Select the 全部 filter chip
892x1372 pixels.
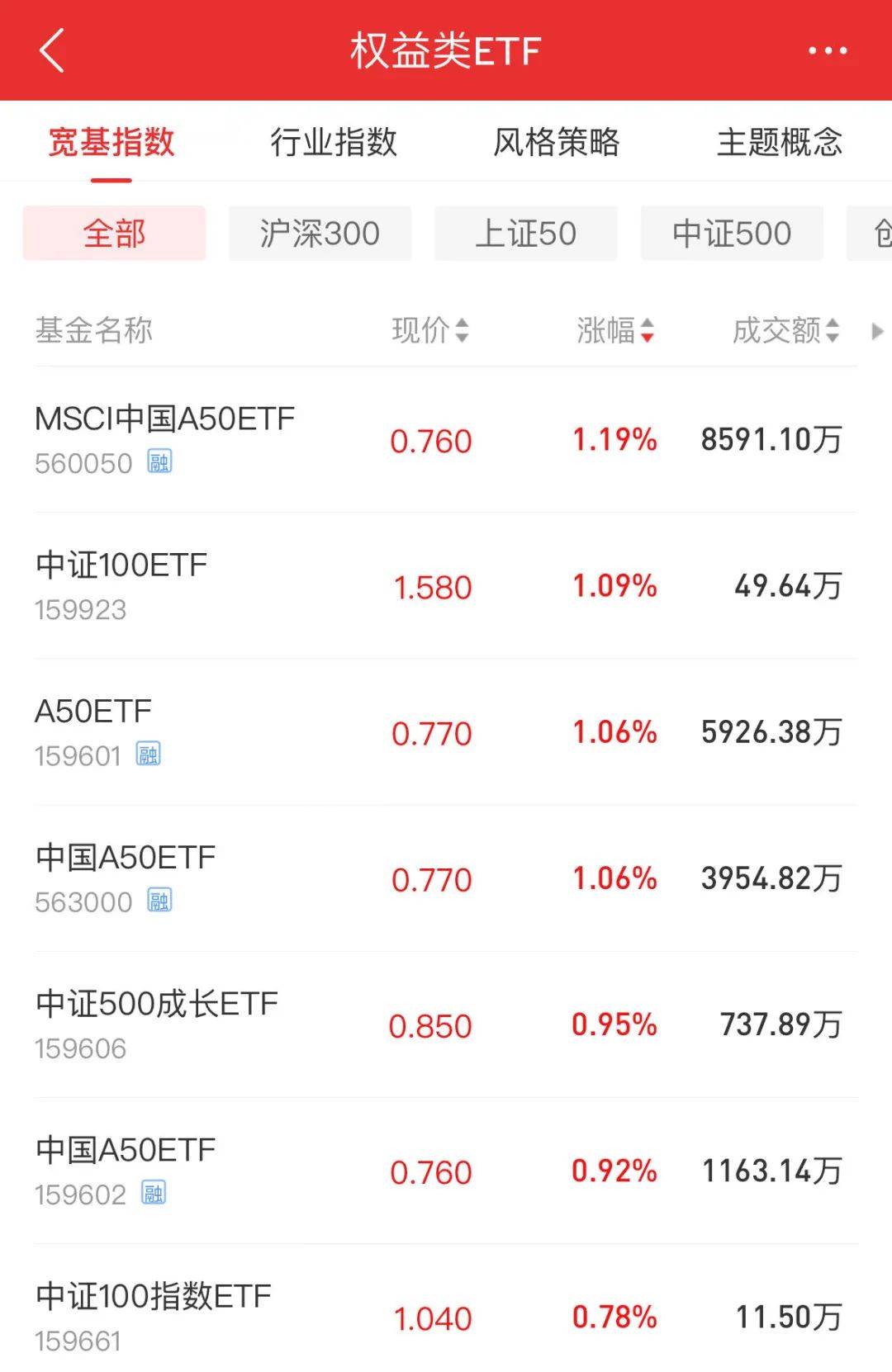(x=113, y=233)
